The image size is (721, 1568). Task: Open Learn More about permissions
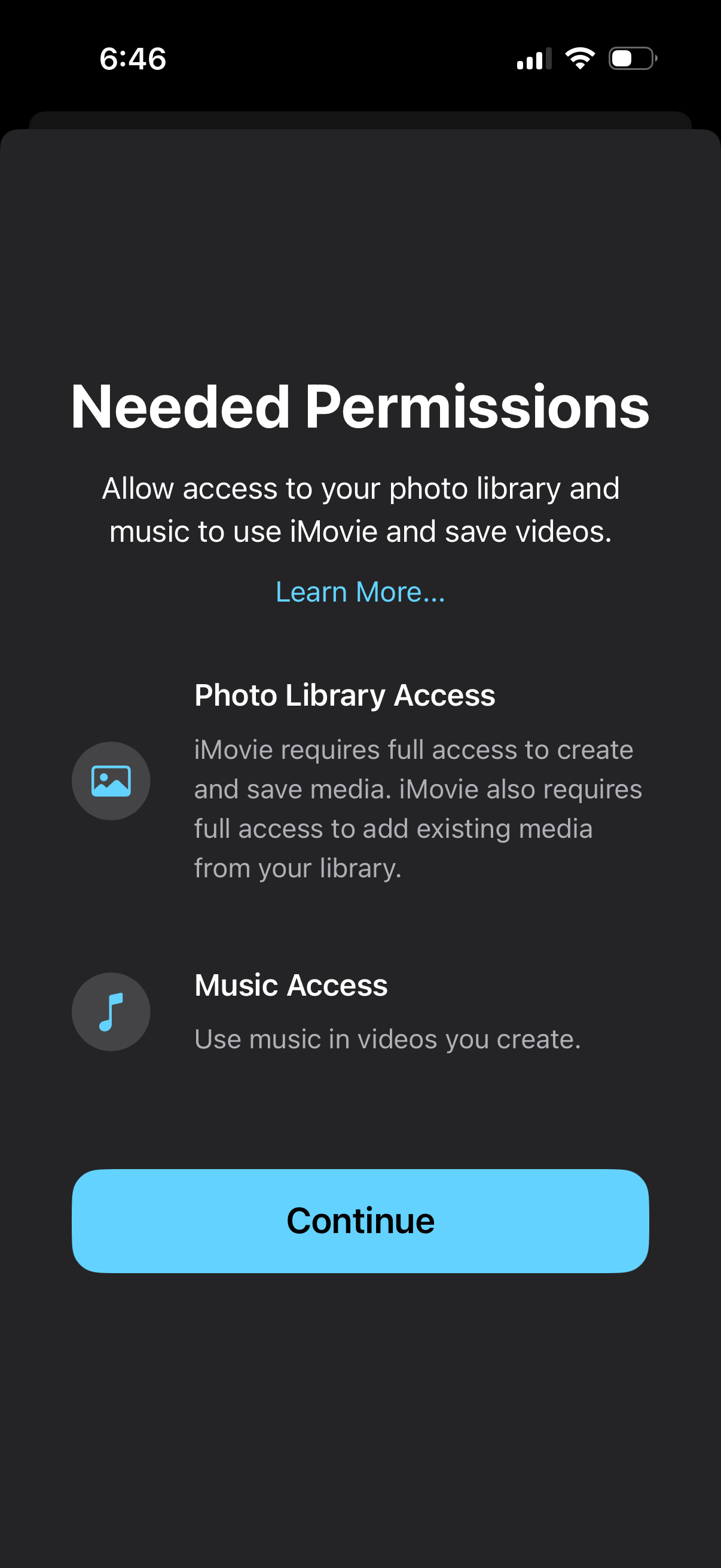click(x=360, y=591)
